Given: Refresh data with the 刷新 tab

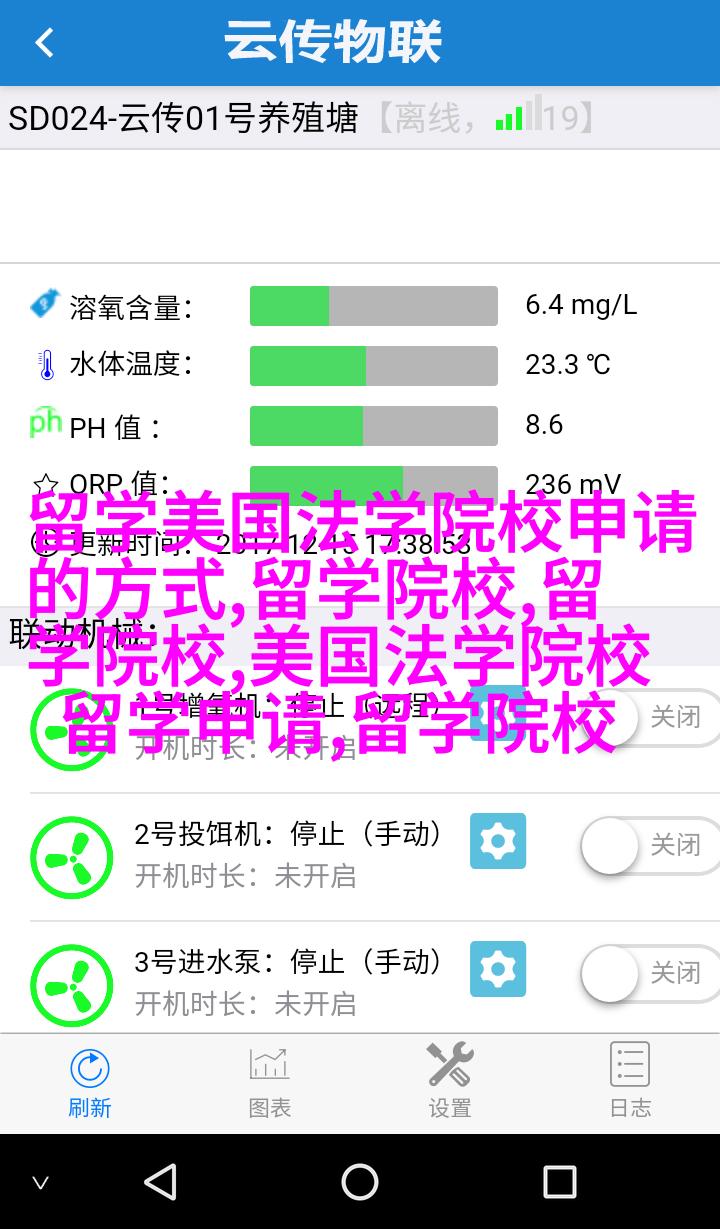Looking at the screenshot, I should (x=90, y=1082).
